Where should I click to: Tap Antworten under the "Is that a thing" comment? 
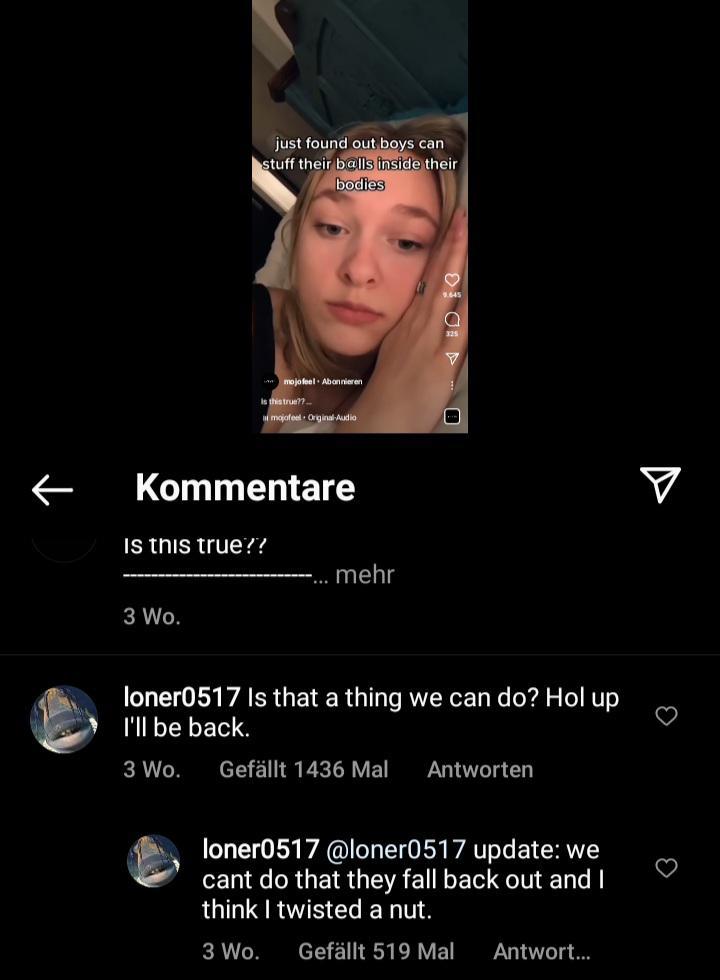(x=480, y=770)
